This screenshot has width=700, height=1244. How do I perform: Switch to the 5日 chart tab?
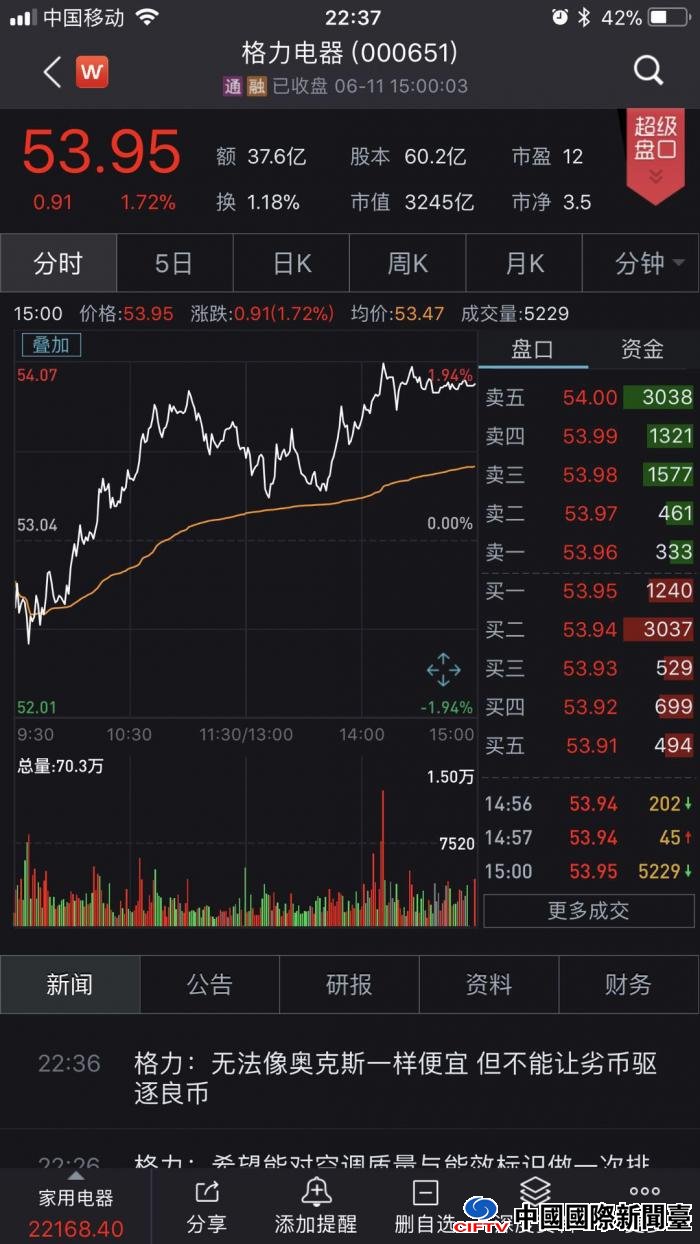pos(174,264)
